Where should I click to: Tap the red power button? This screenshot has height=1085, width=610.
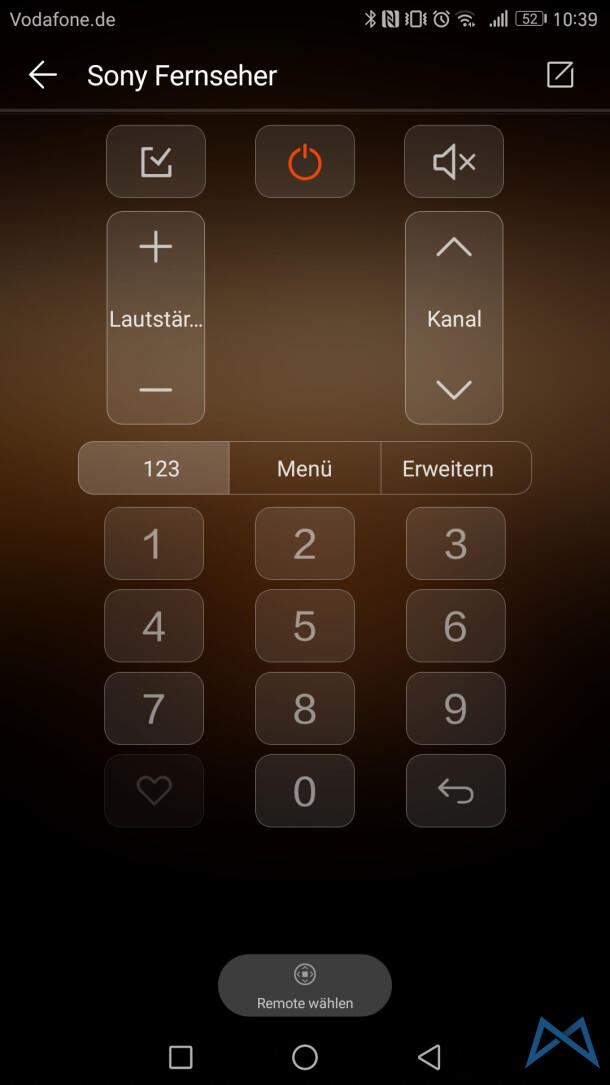point(305,162)
